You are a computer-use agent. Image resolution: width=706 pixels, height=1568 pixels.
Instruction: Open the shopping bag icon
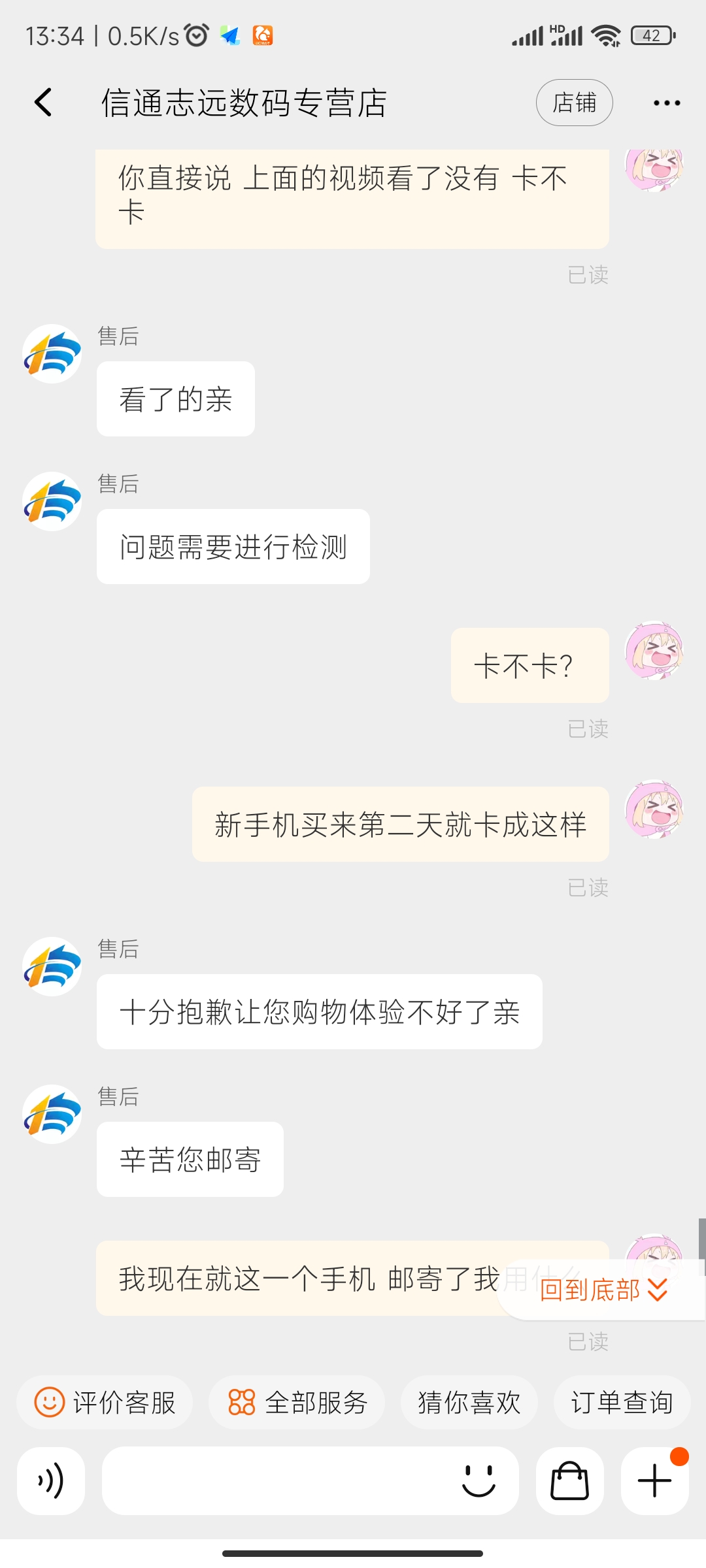point(569,1480)
